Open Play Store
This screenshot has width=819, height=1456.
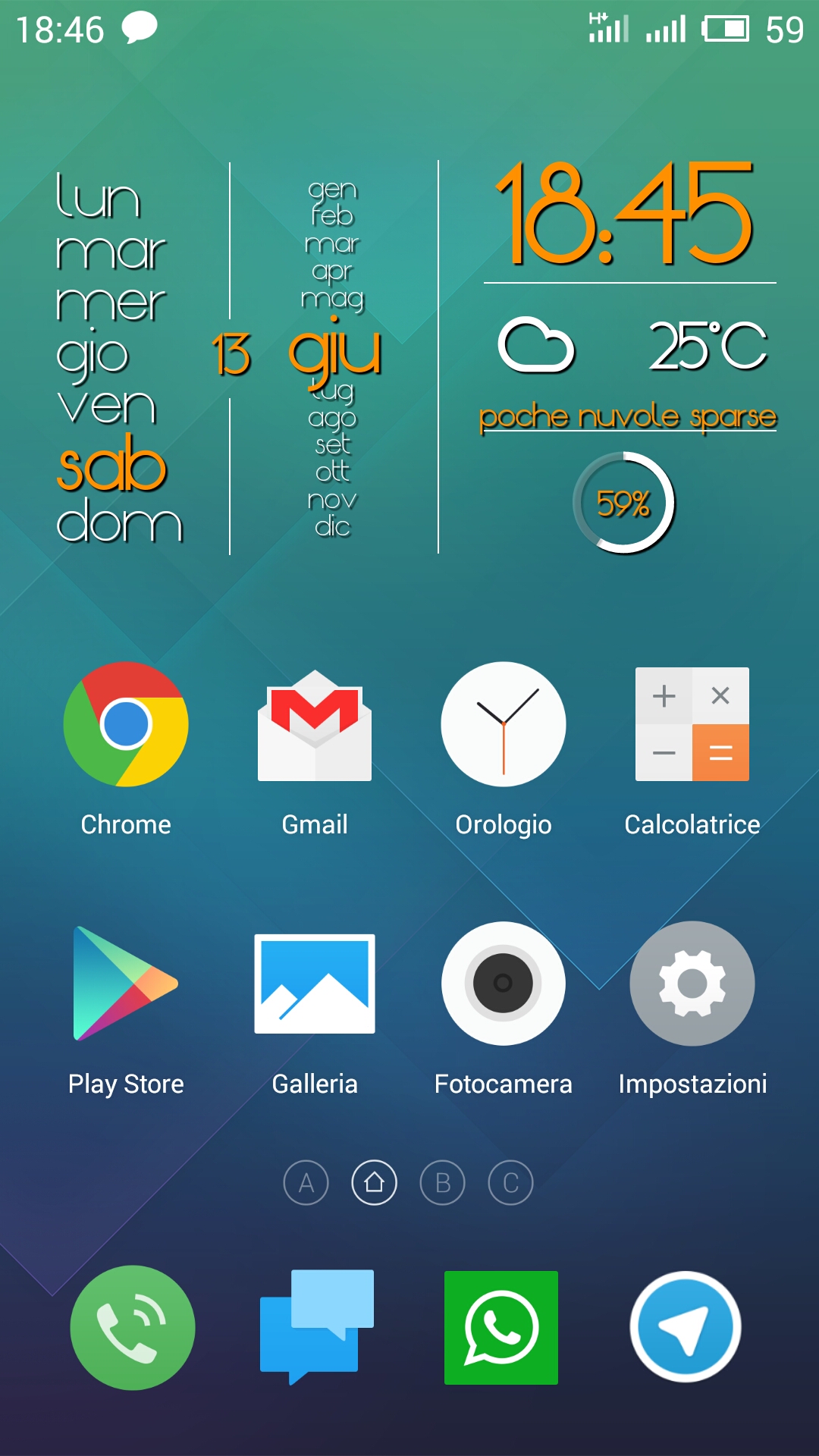(126, 984)
